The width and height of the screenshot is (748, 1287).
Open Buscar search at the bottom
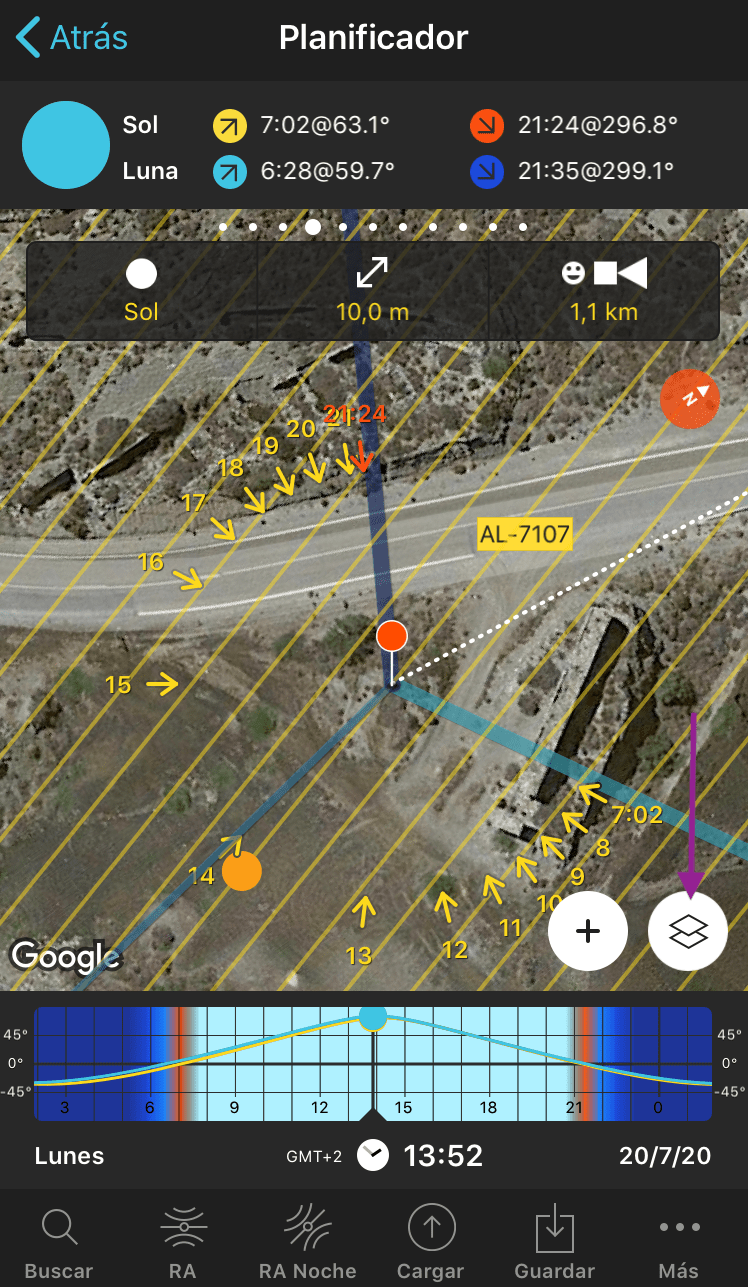[59, 1241]
